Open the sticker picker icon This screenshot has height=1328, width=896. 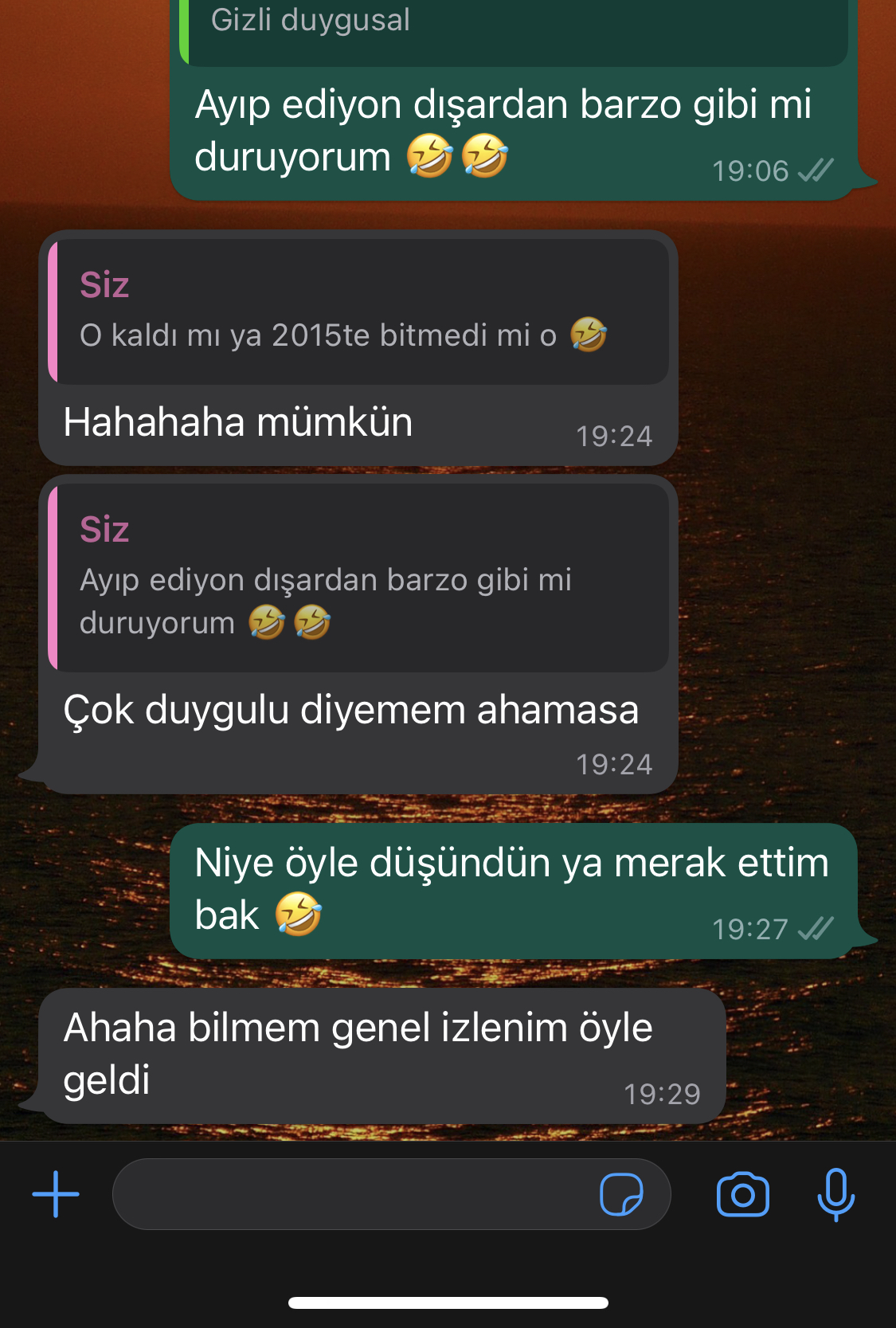621,1194
